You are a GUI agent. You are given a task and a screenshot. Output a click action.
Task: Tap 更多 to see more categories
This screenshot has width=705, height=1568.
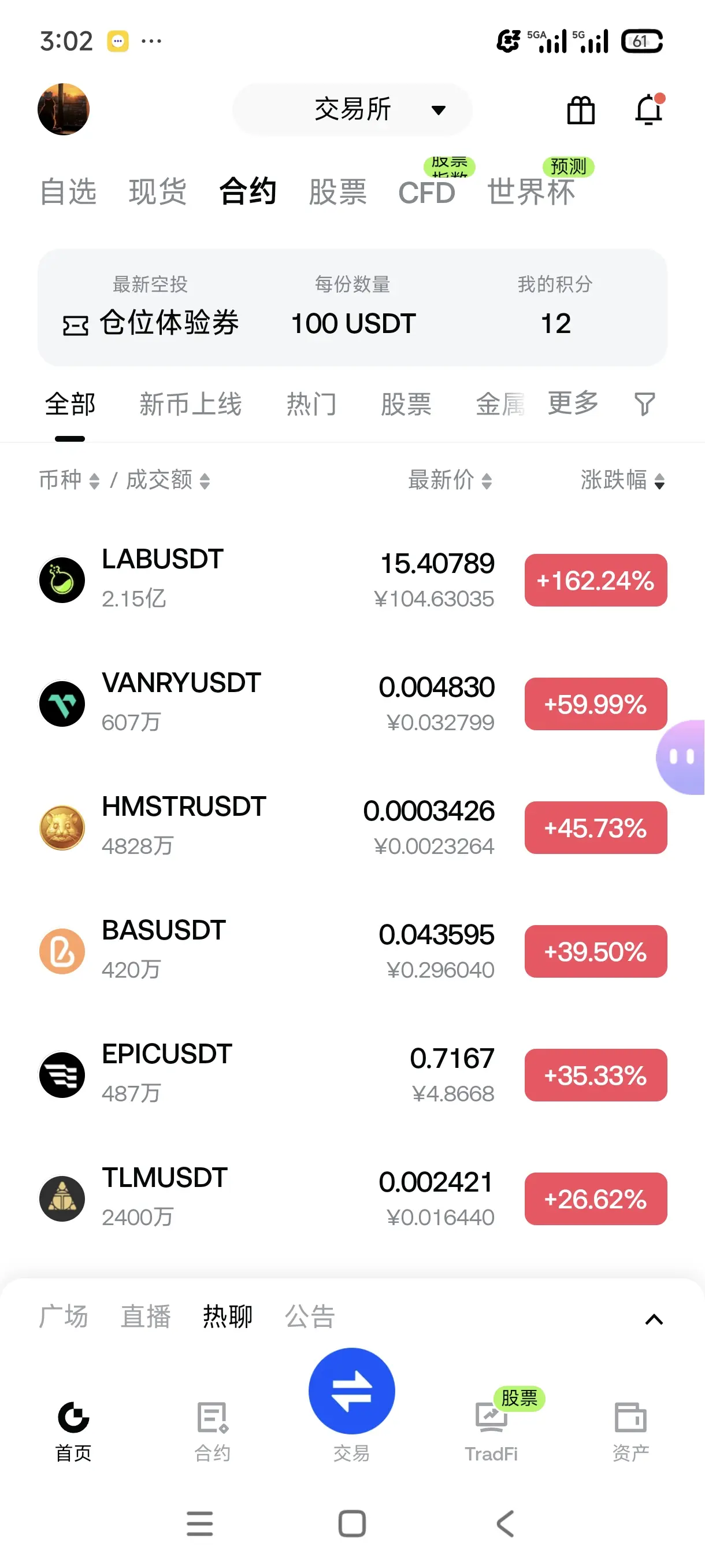(573, 403)
